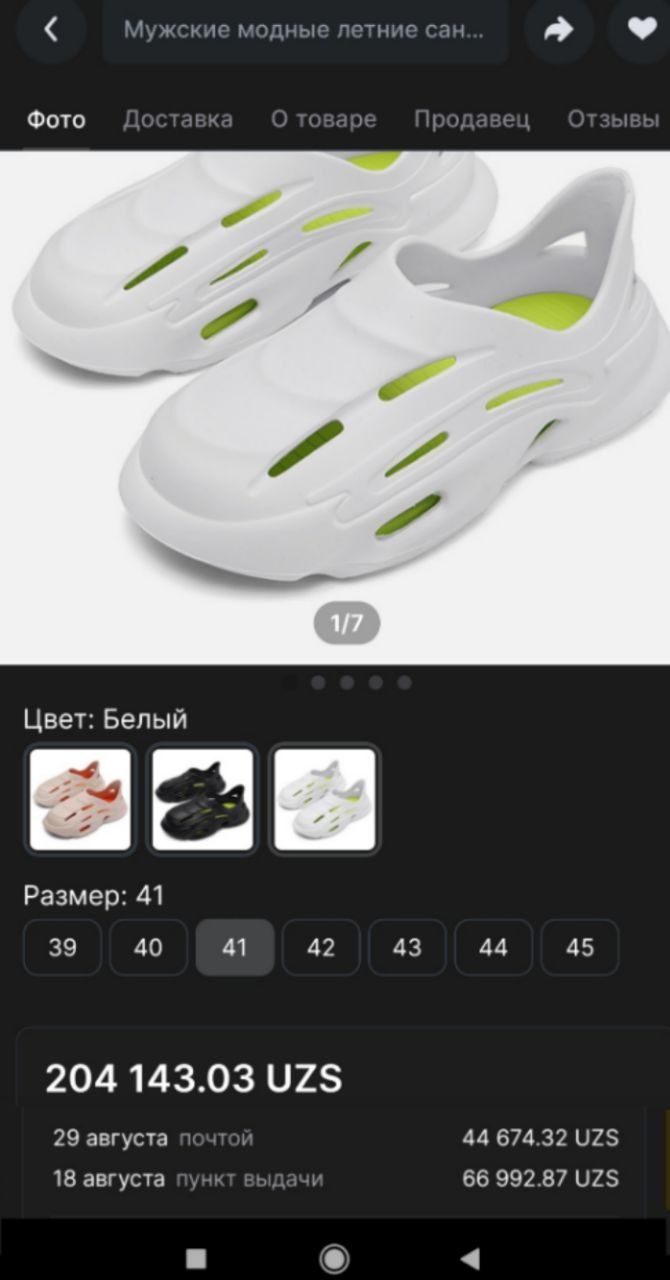View the Отзывы tab

[613, 120]
